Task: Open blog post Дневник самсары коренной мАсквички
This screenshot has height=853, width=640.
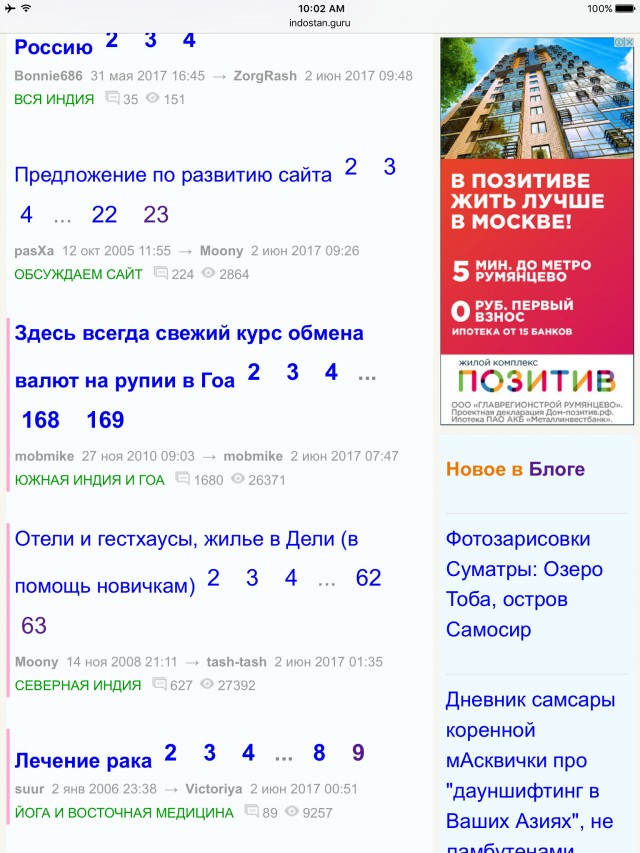Action: click(x=530, y=761)
